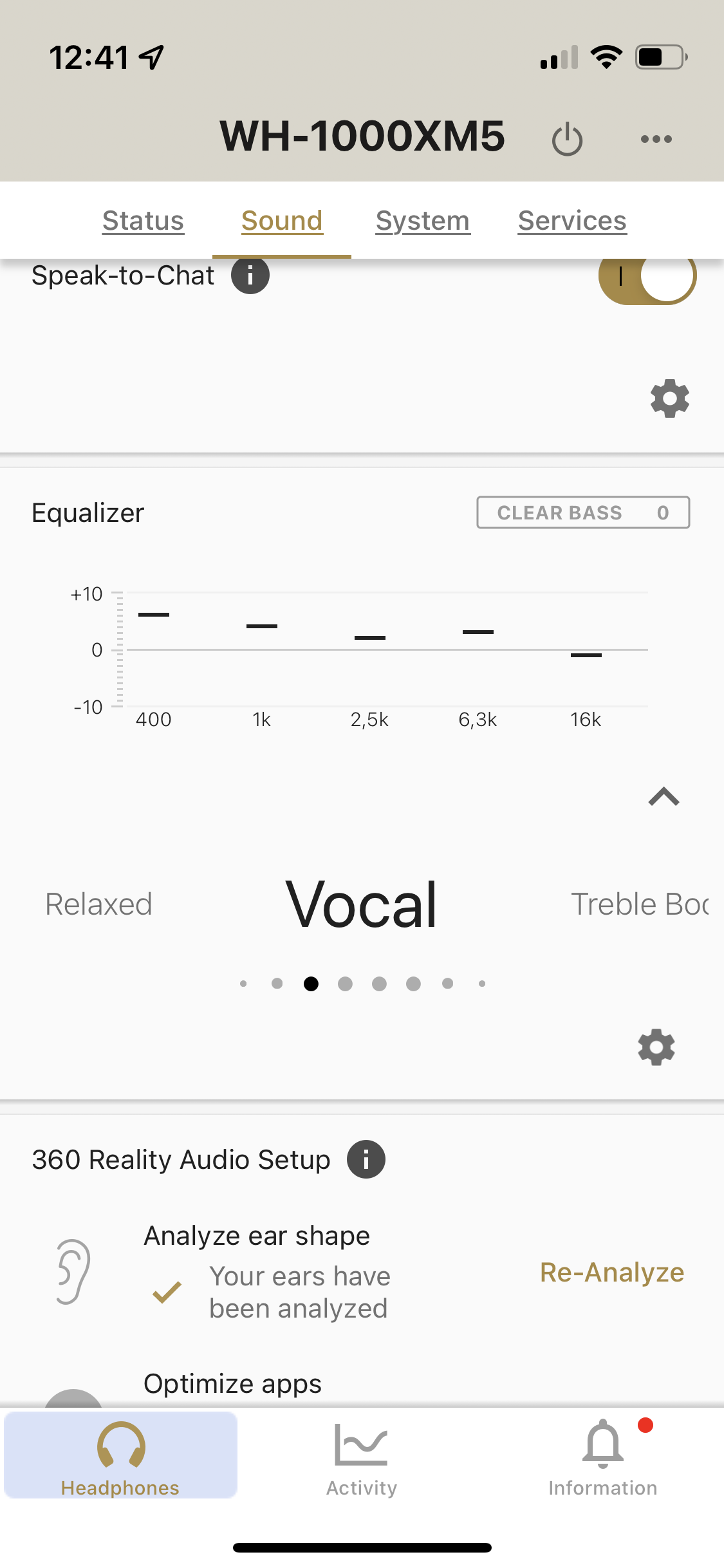Switch to the System tab
724x1568 pixels.
423,221
